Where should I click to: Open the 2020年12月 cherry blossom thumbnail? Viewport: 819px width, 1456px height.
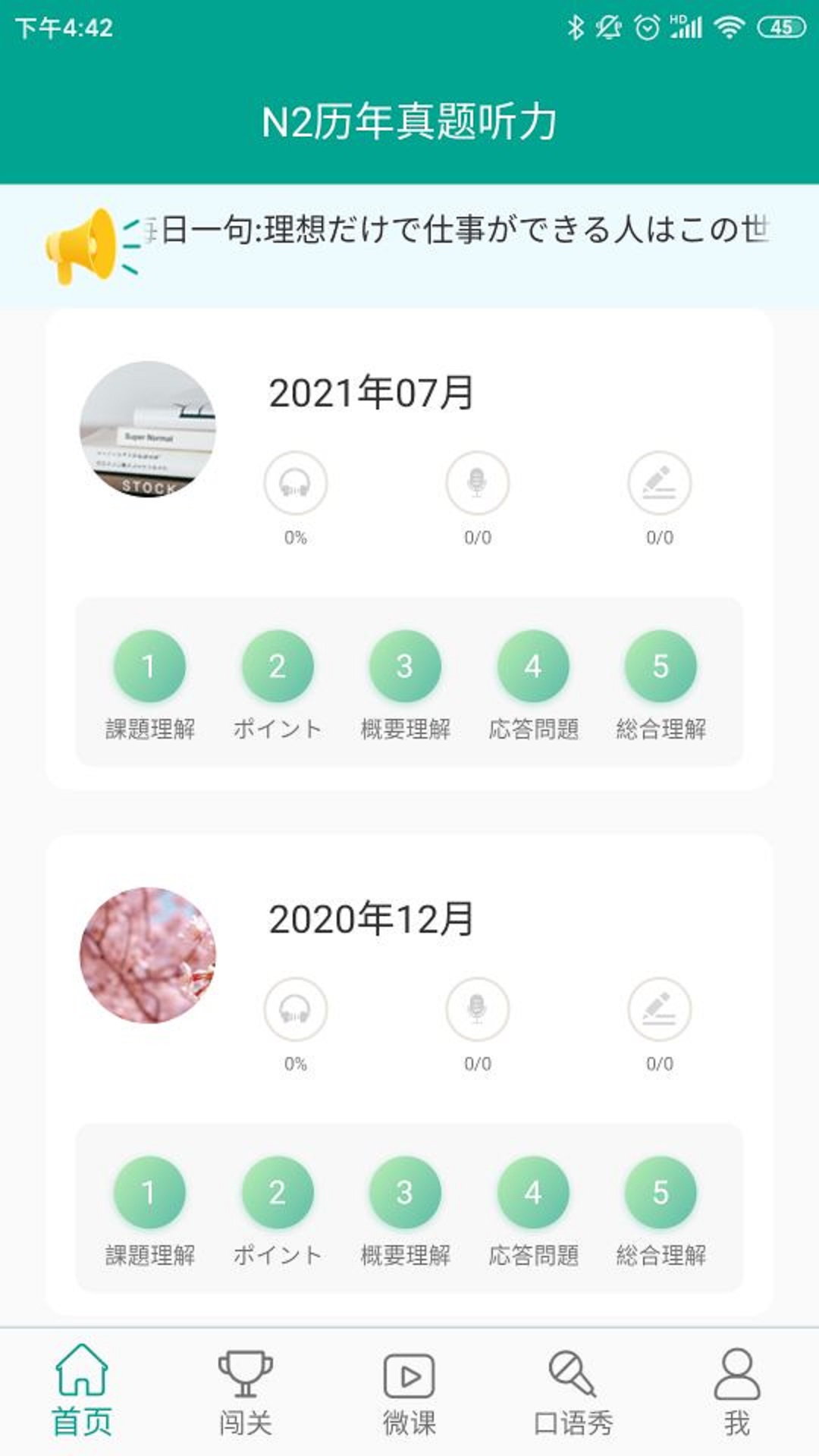(x=148, y=955)
